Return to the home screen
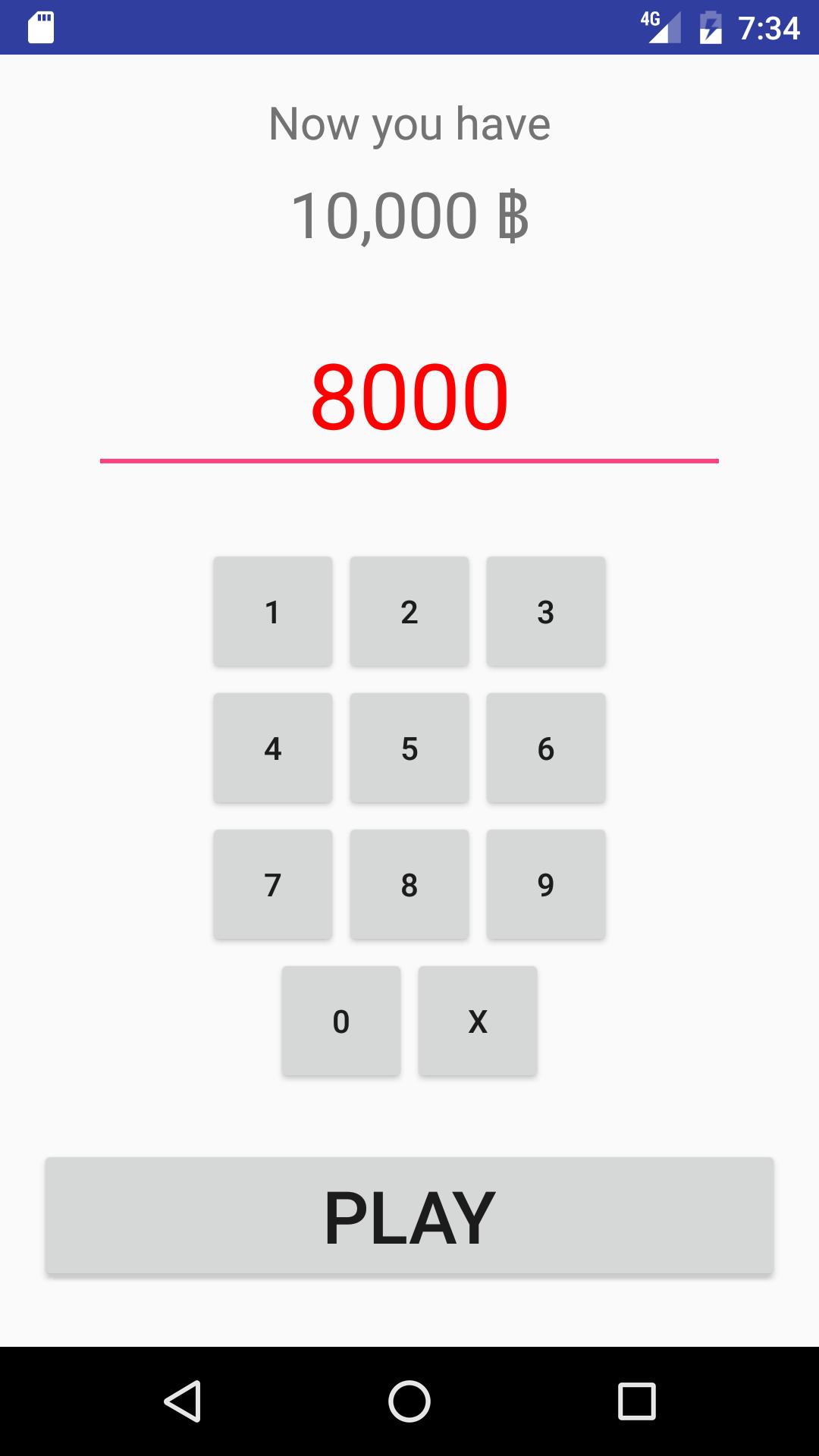The width and height of the screenshot is (819, 1456). [409, 1401]
